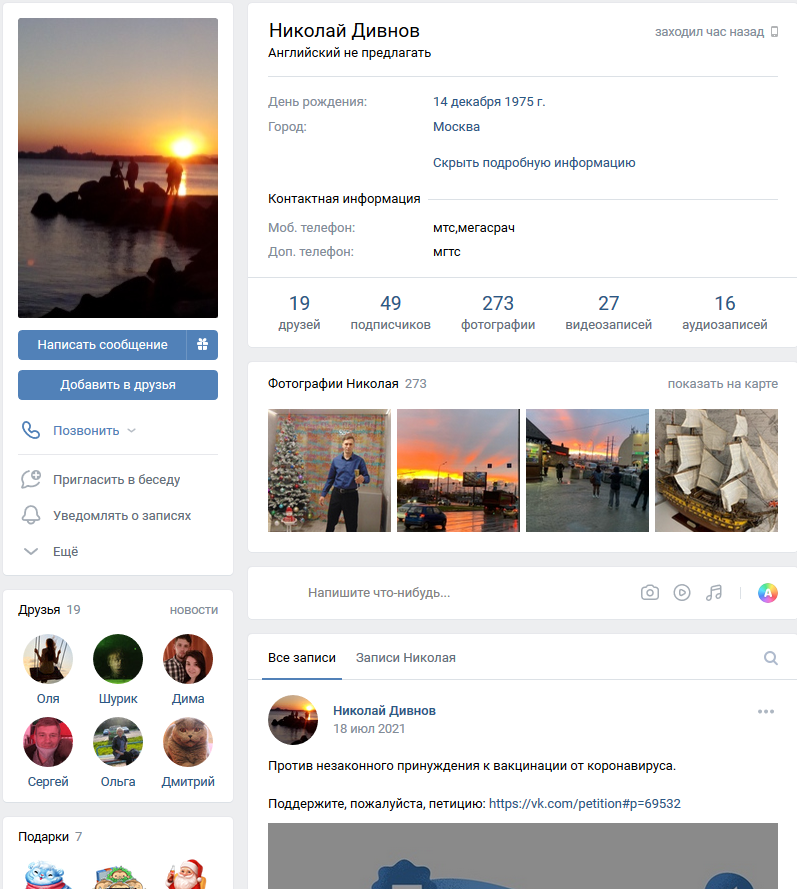Open the post's three-dot menu
This screenshot has height=889, width=797.
tap(766, 712)
